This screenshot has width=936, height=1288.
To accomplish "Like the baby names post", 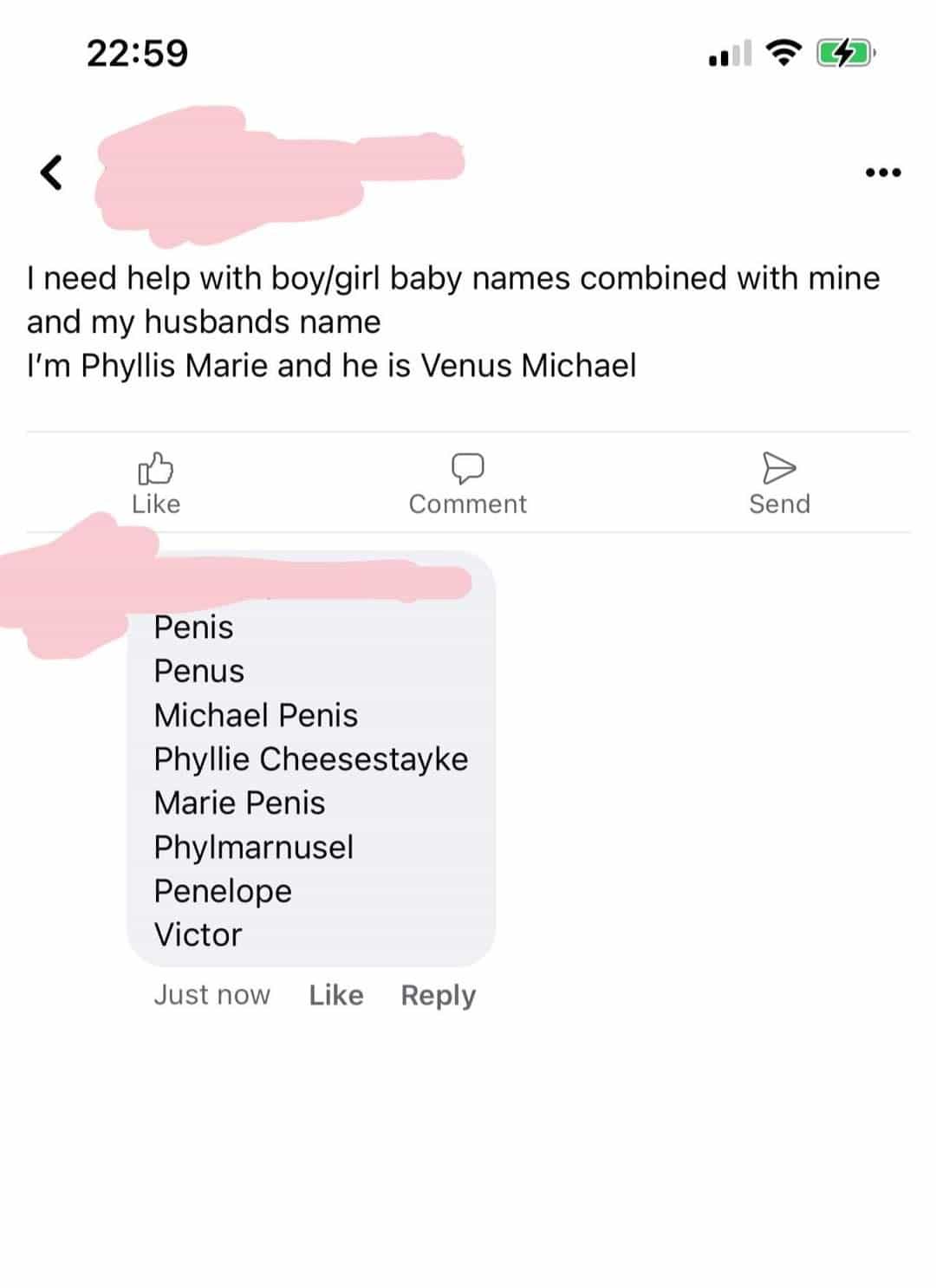I will point(156,485).
